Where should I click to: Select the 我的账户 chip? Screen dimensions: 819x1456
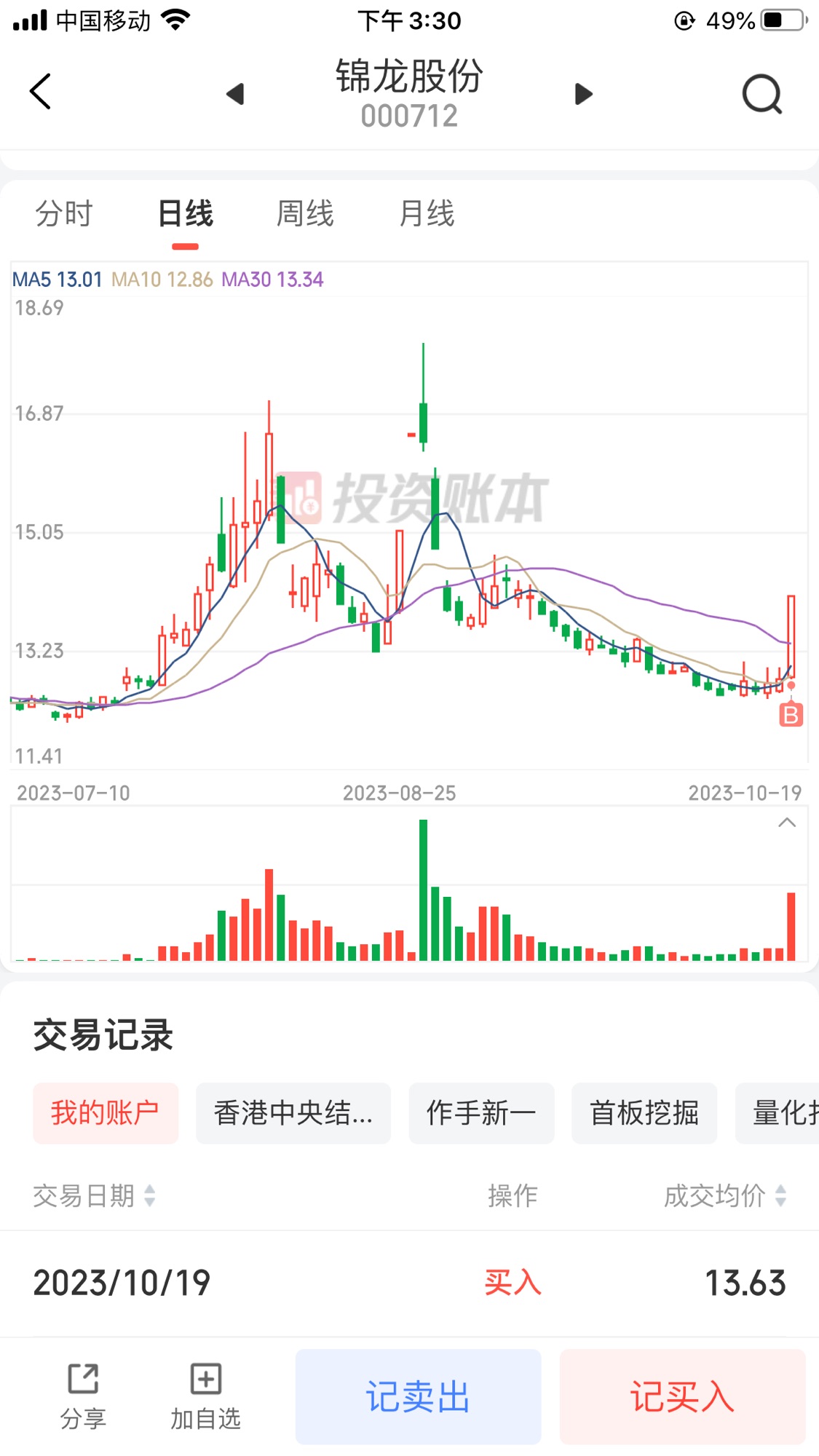pos(106,1113)
